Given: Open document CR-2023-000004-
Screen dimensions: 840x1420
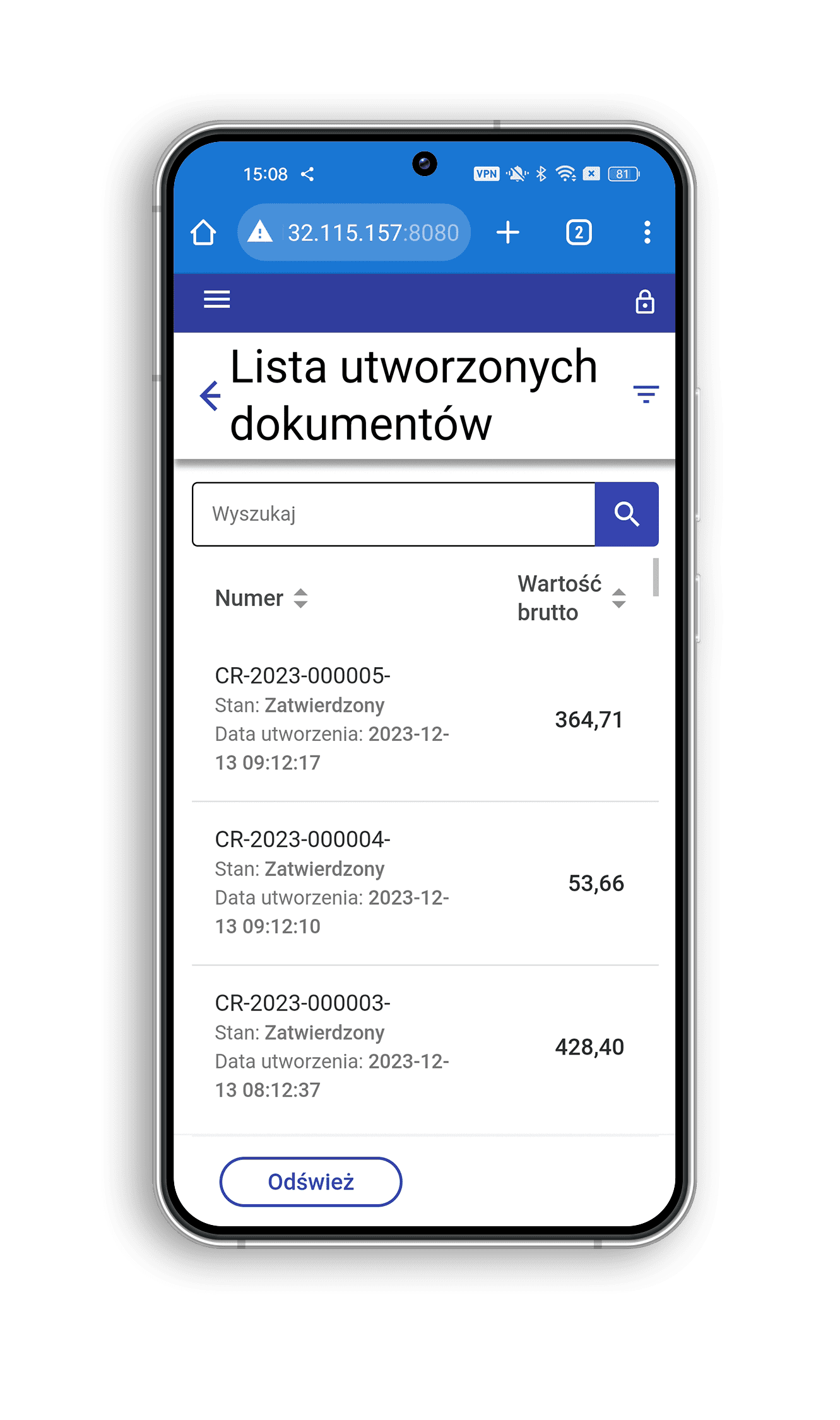Looking at the screenshot, I should (425, 883).
